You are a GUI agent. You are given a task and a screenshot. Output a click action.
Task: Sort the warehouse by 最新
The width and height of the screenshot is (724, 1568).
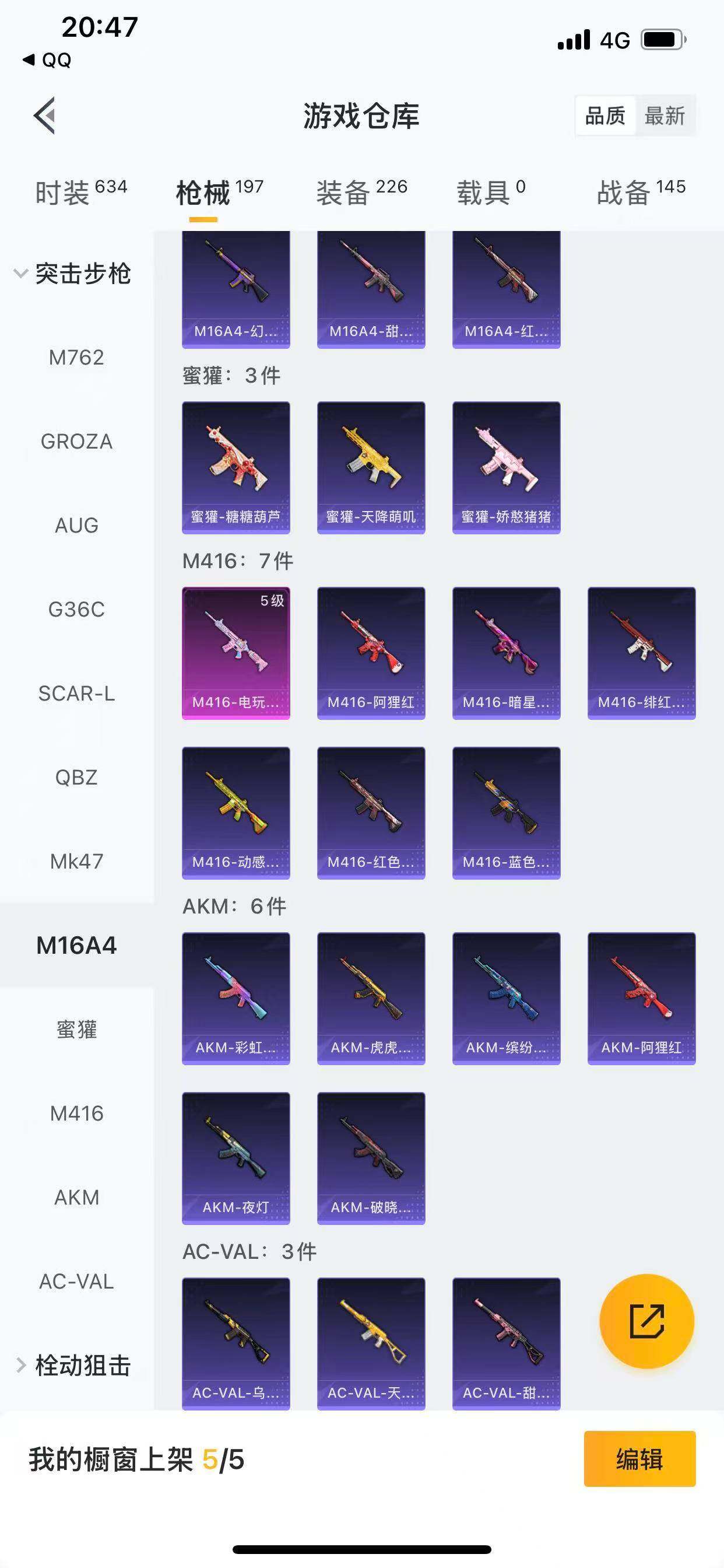pos(665,115)
